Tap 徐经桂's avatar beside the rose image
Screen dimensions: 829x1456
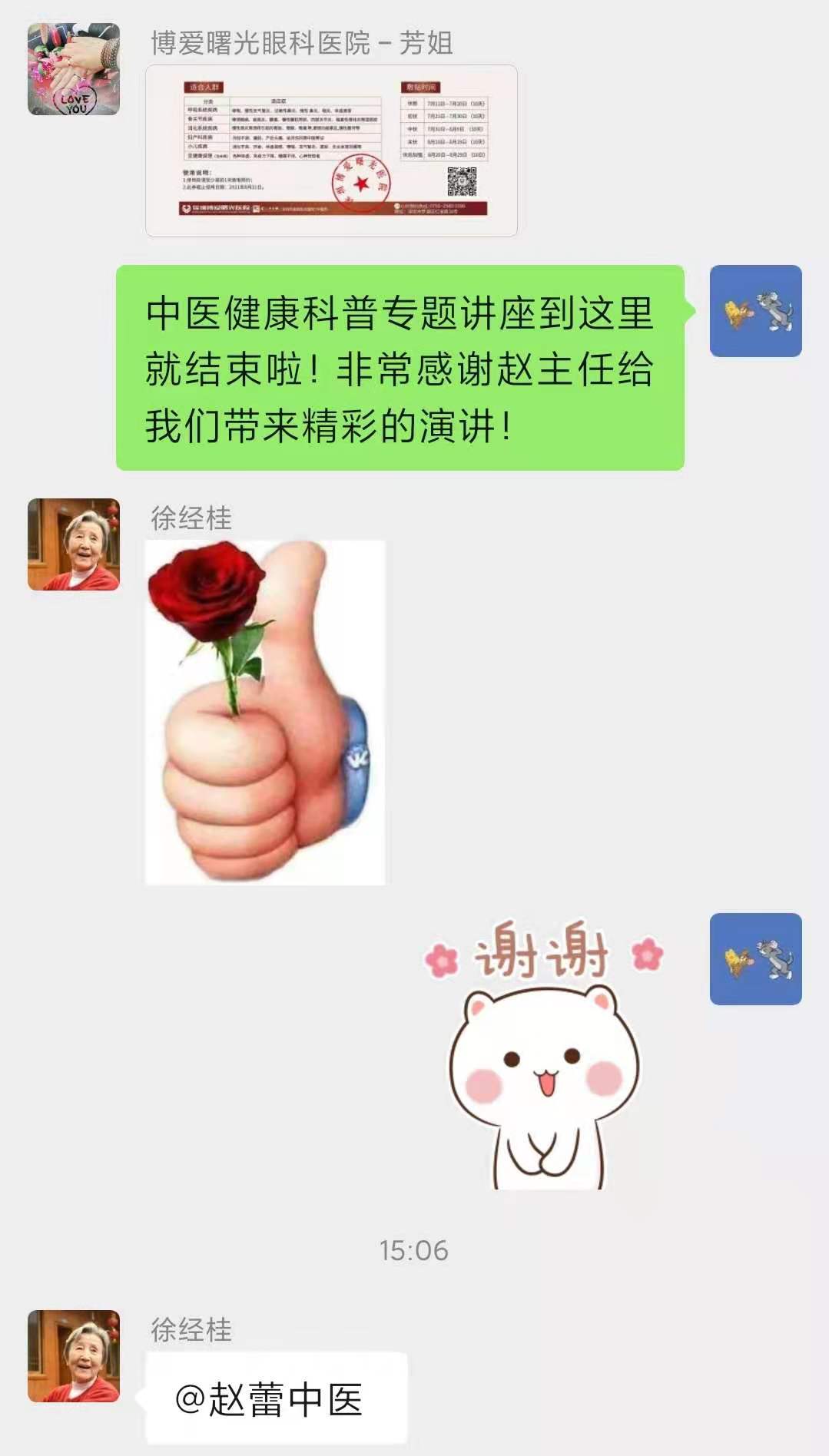point(74,544)
